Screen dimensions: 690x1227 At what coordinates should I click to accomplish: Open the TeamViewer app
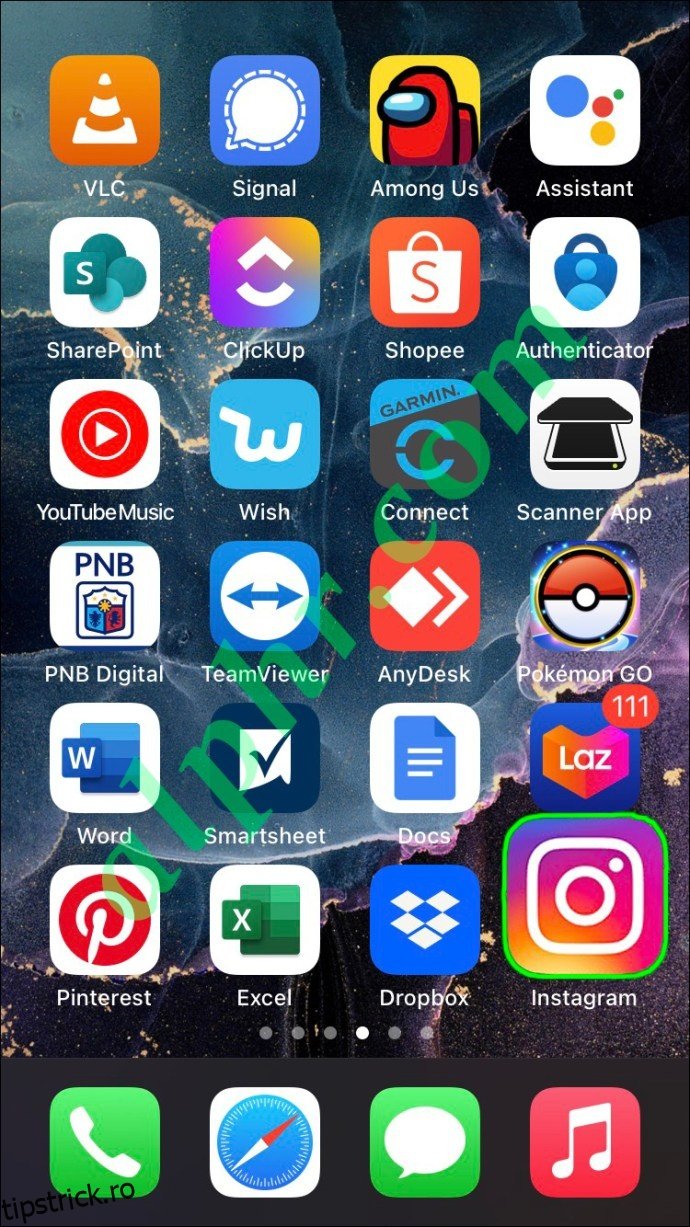[x=265, y=596]
